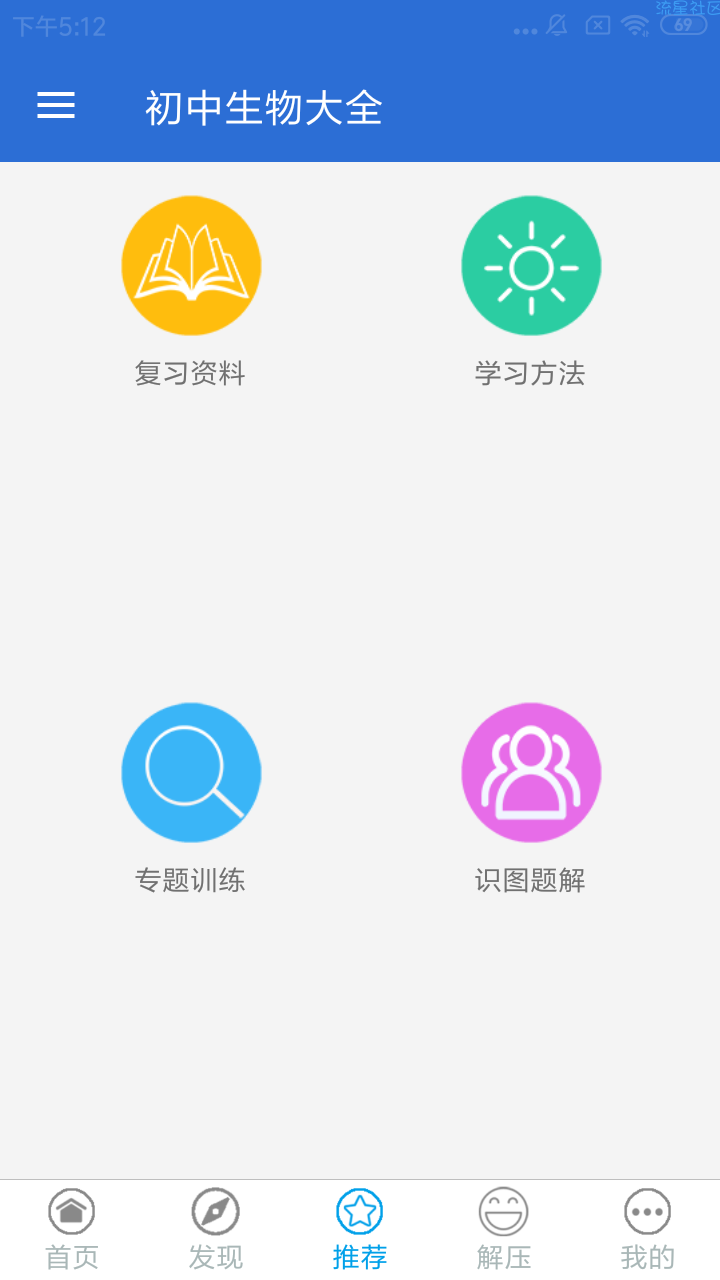Open the hamburger drawer menu
The height and width of the screenshot is (1280, 720).
(x=56, y=106)
